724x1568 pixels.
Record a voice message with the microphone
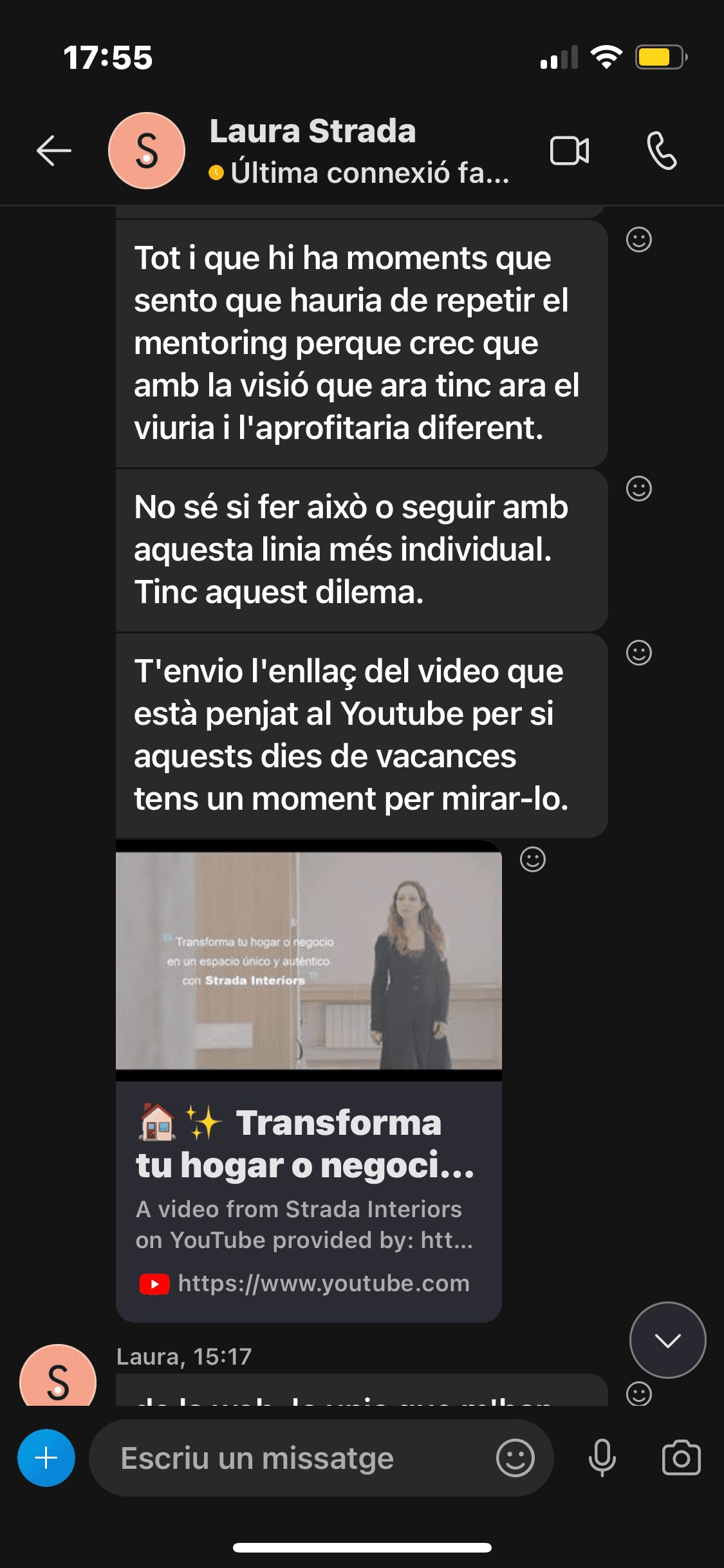[x=602, y=1458]
